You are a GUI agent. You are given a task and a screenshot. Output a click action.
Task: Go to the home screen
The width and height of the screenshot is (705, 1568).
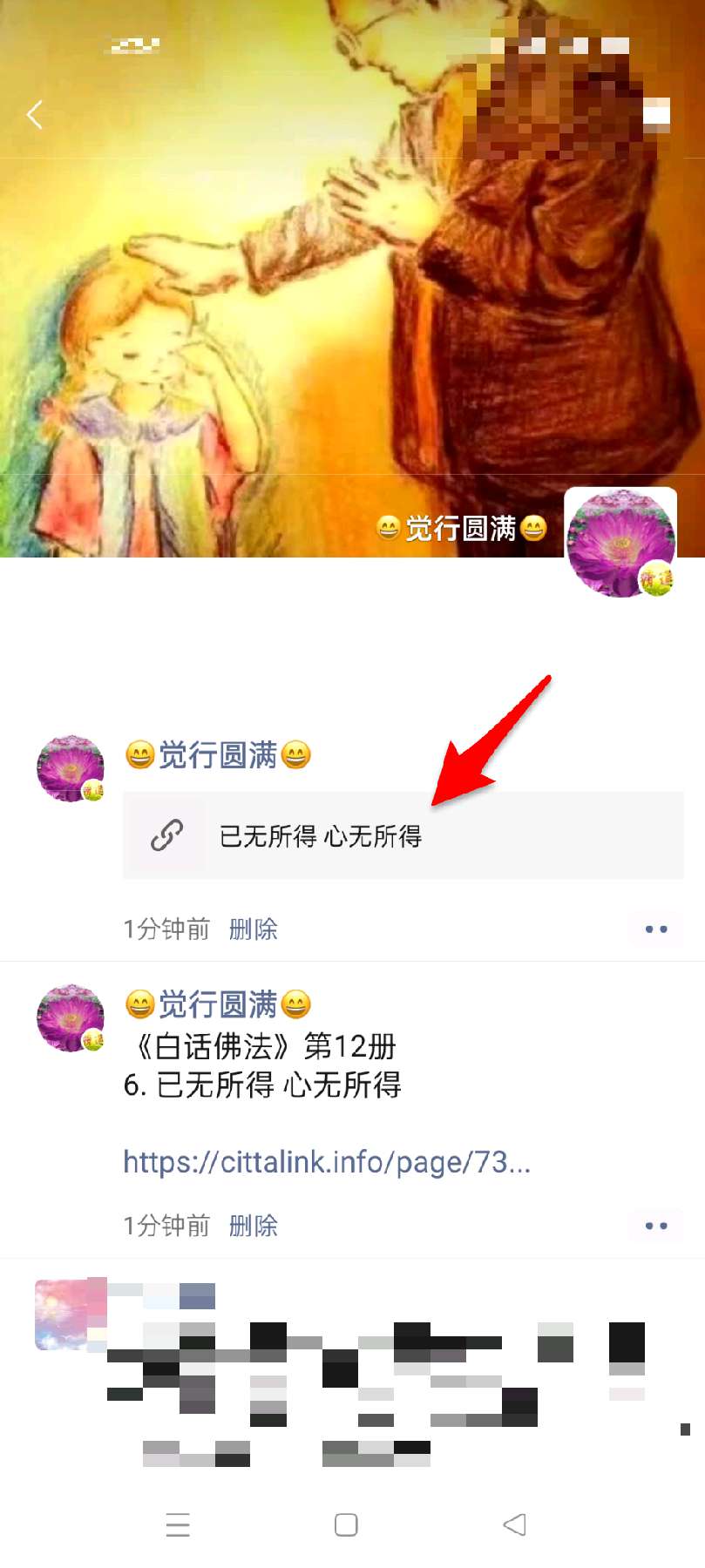346,1524
